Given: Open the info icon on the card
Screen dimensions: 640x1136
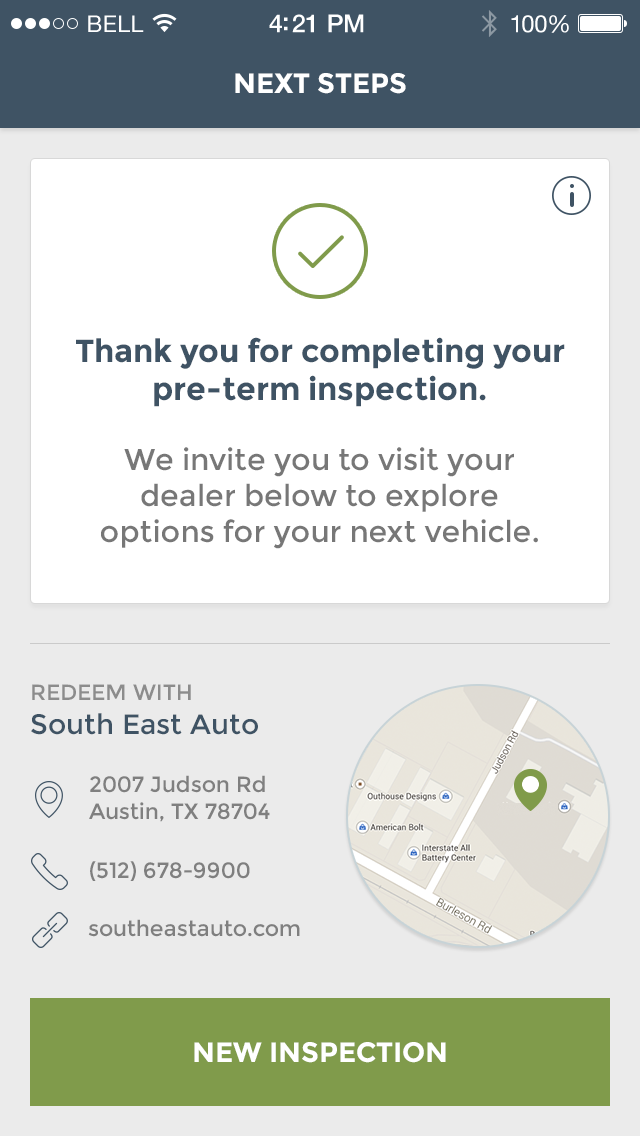Looking at the screenshot, I should 571,196.
